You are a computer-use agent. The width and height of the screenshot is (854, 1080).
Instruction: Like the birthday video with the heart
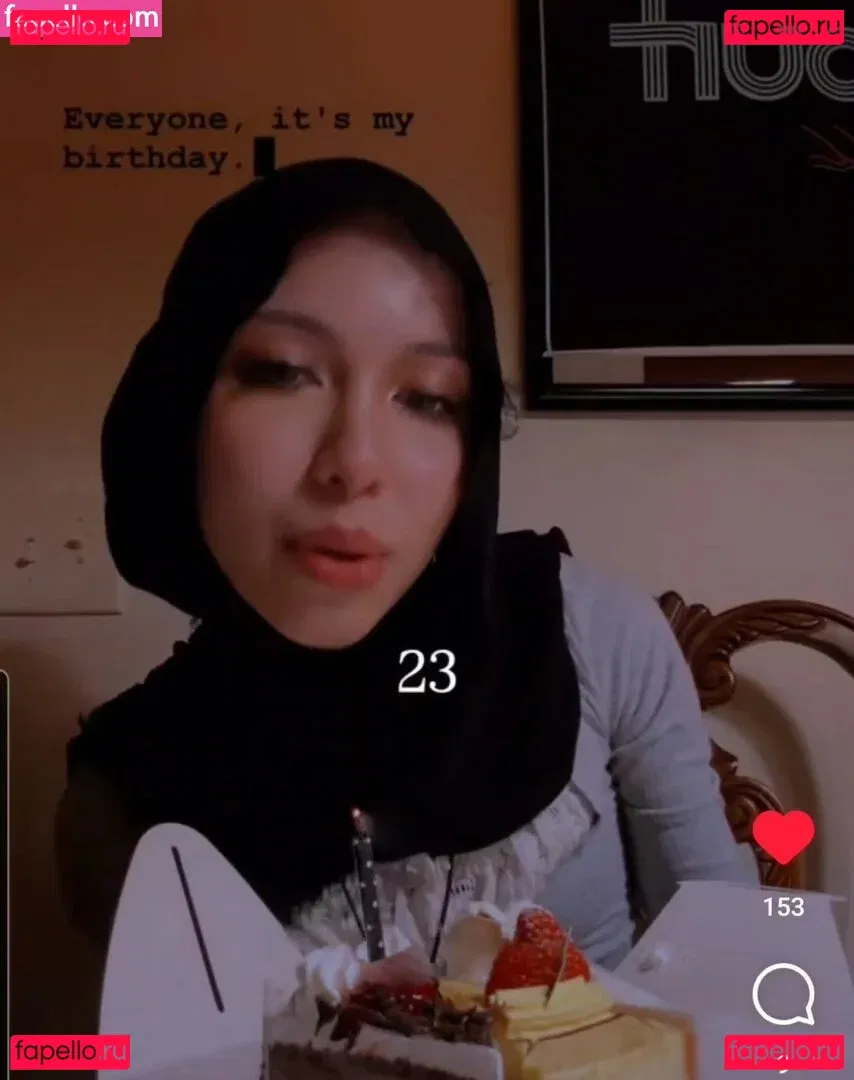tap(783, 838)
